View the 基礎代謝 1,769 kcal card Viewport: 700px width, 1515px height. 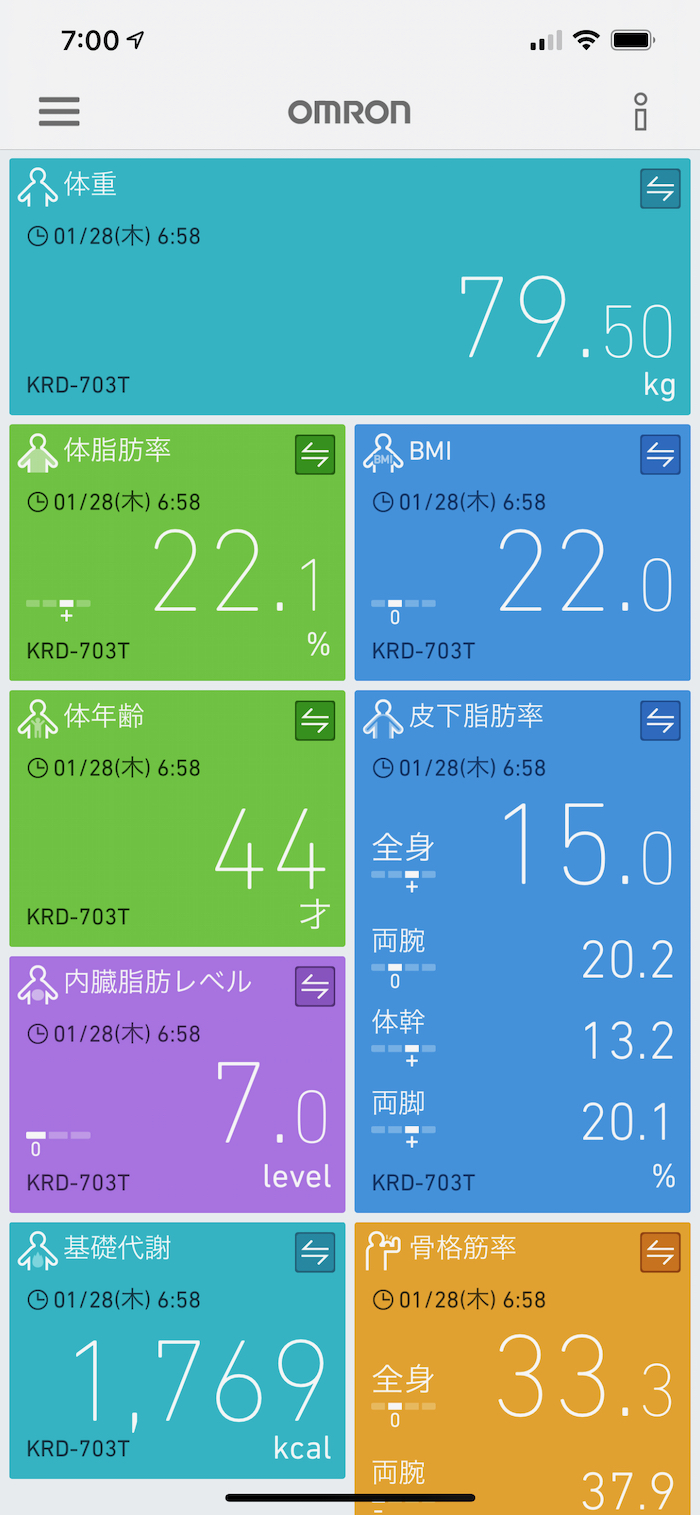point(177,1370)
